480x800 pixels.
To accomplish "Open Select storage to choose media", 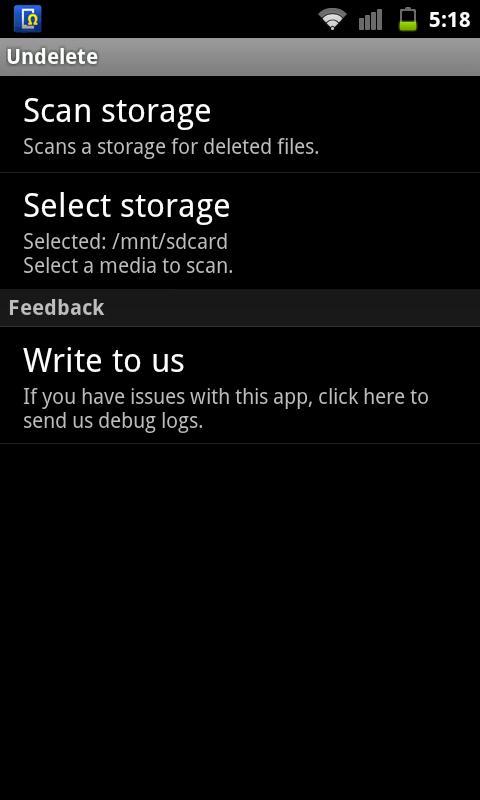I will click(x=240, y=231).
